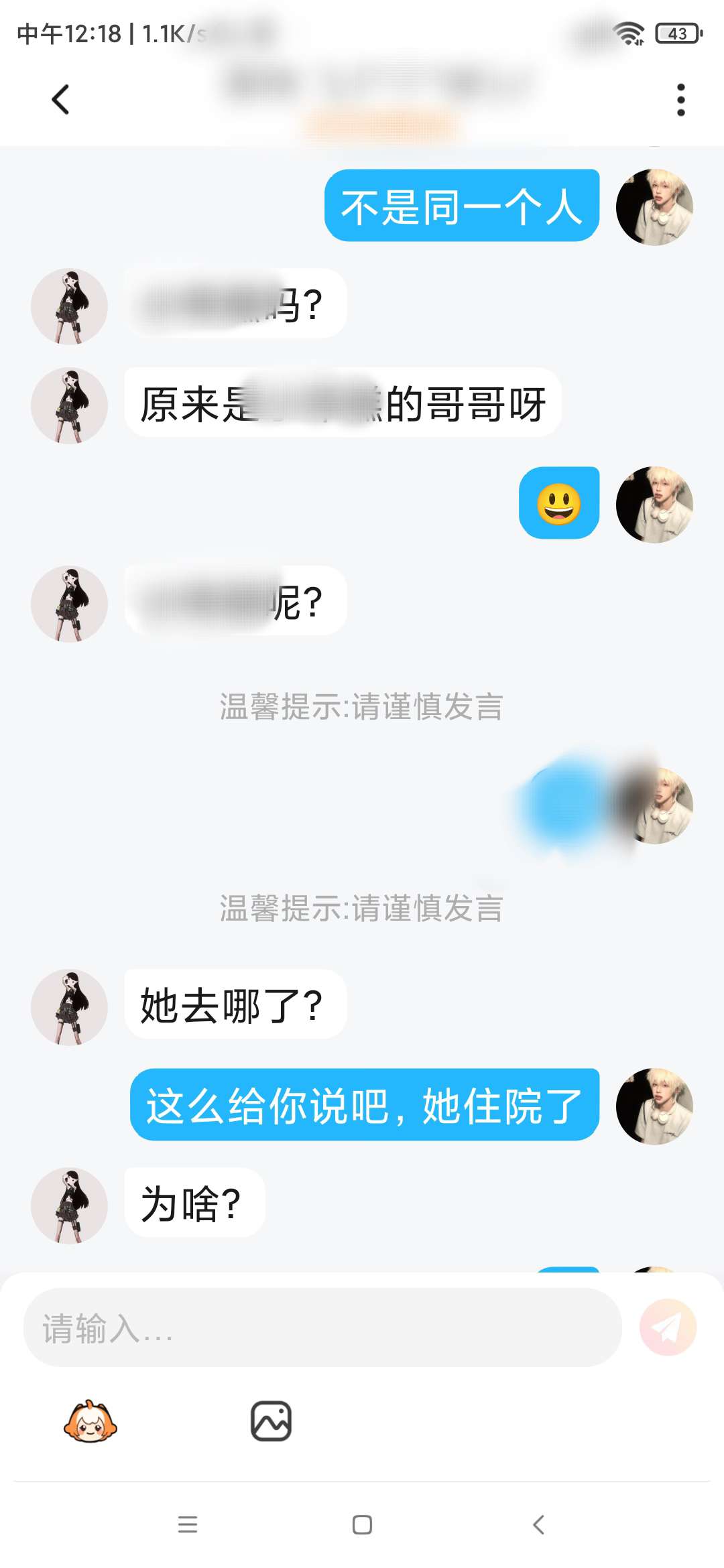Open avatar beside 她去哪了? message
This screenshot has height=1568, width=724.
click(x=69, y=1007)
